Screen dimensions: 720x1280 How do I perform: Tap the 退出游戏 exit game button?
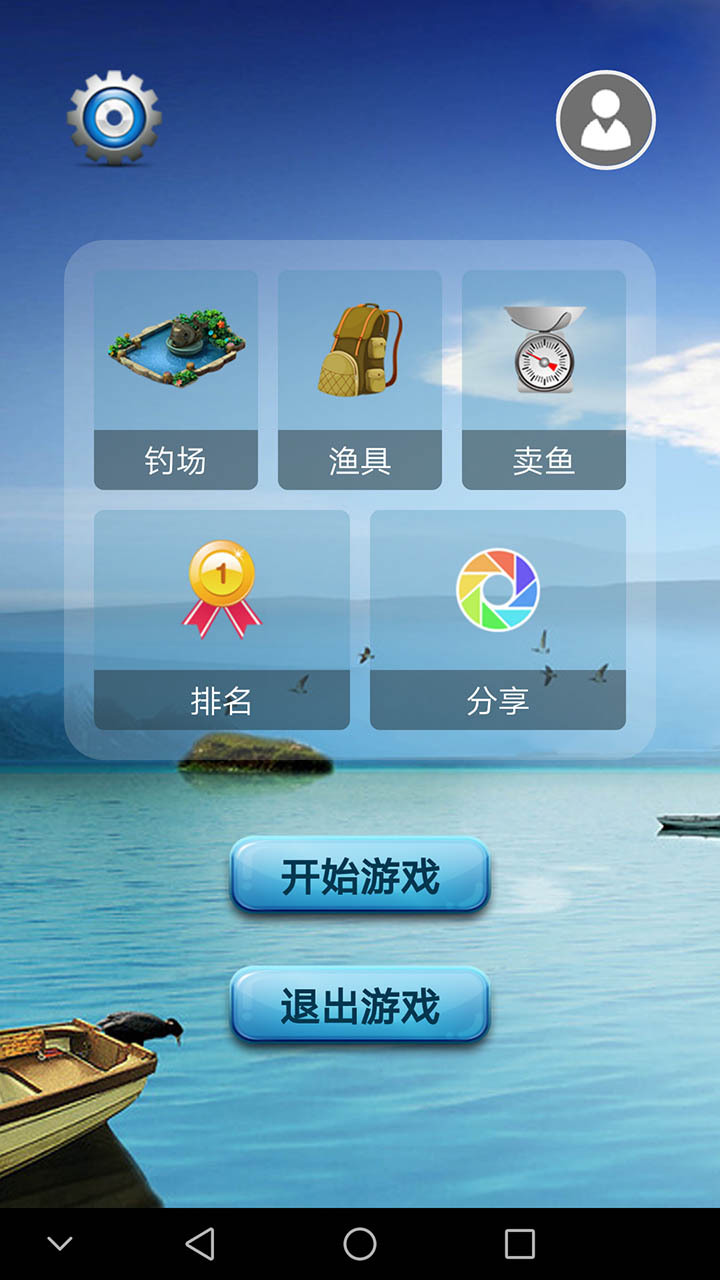click(360, 1006)
